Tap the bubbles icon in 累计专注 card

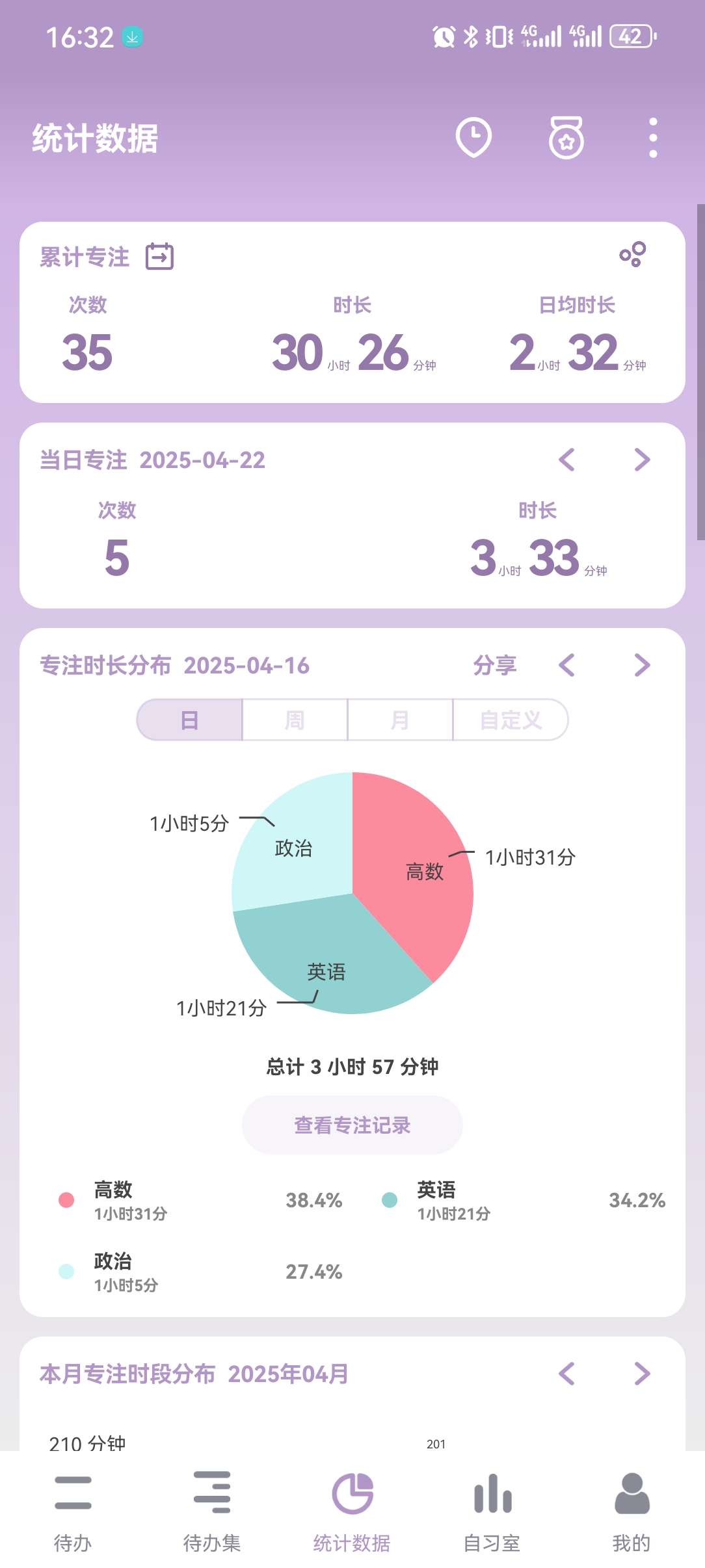pyautogui.click(x=632, y=255)
